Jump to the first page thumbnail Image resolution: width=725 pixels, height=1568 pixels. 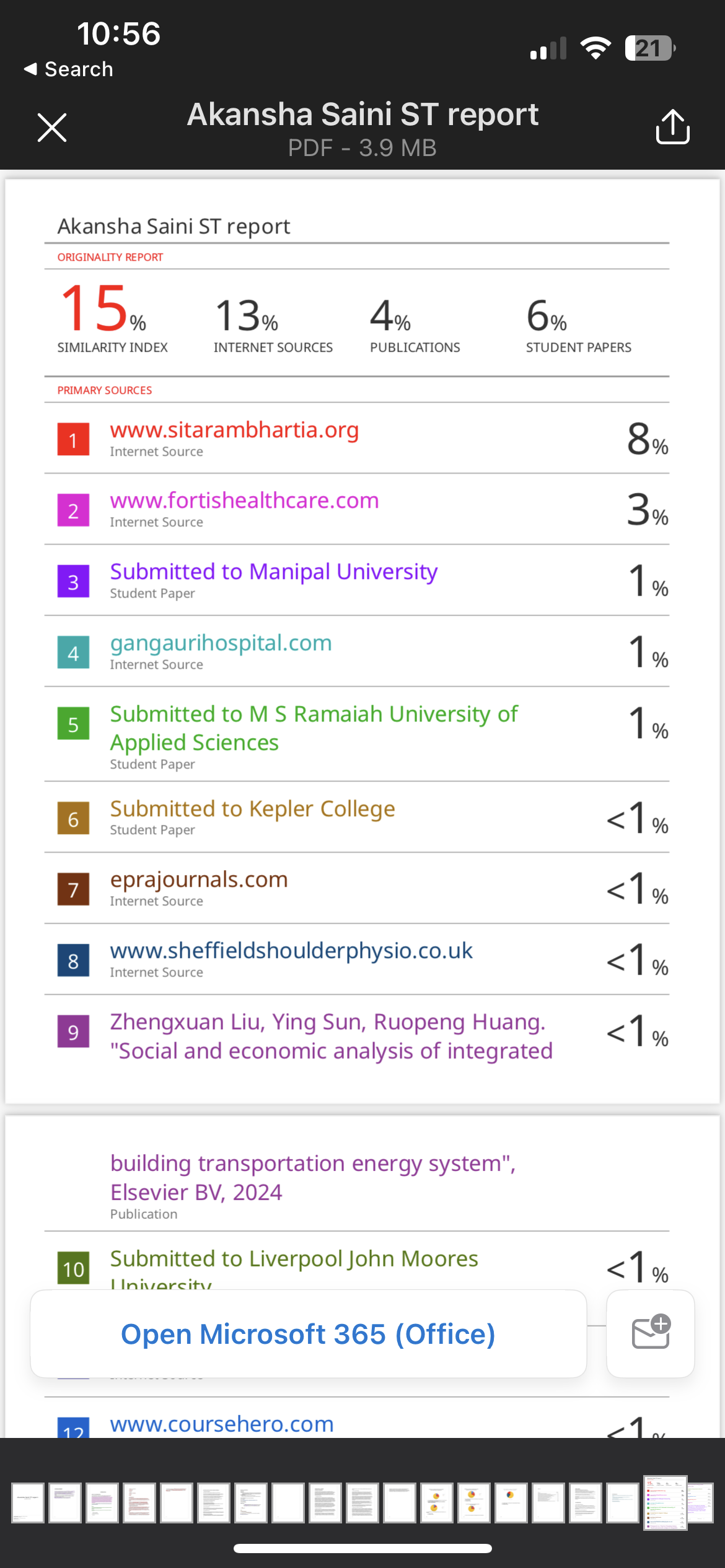click(28, 1502)
